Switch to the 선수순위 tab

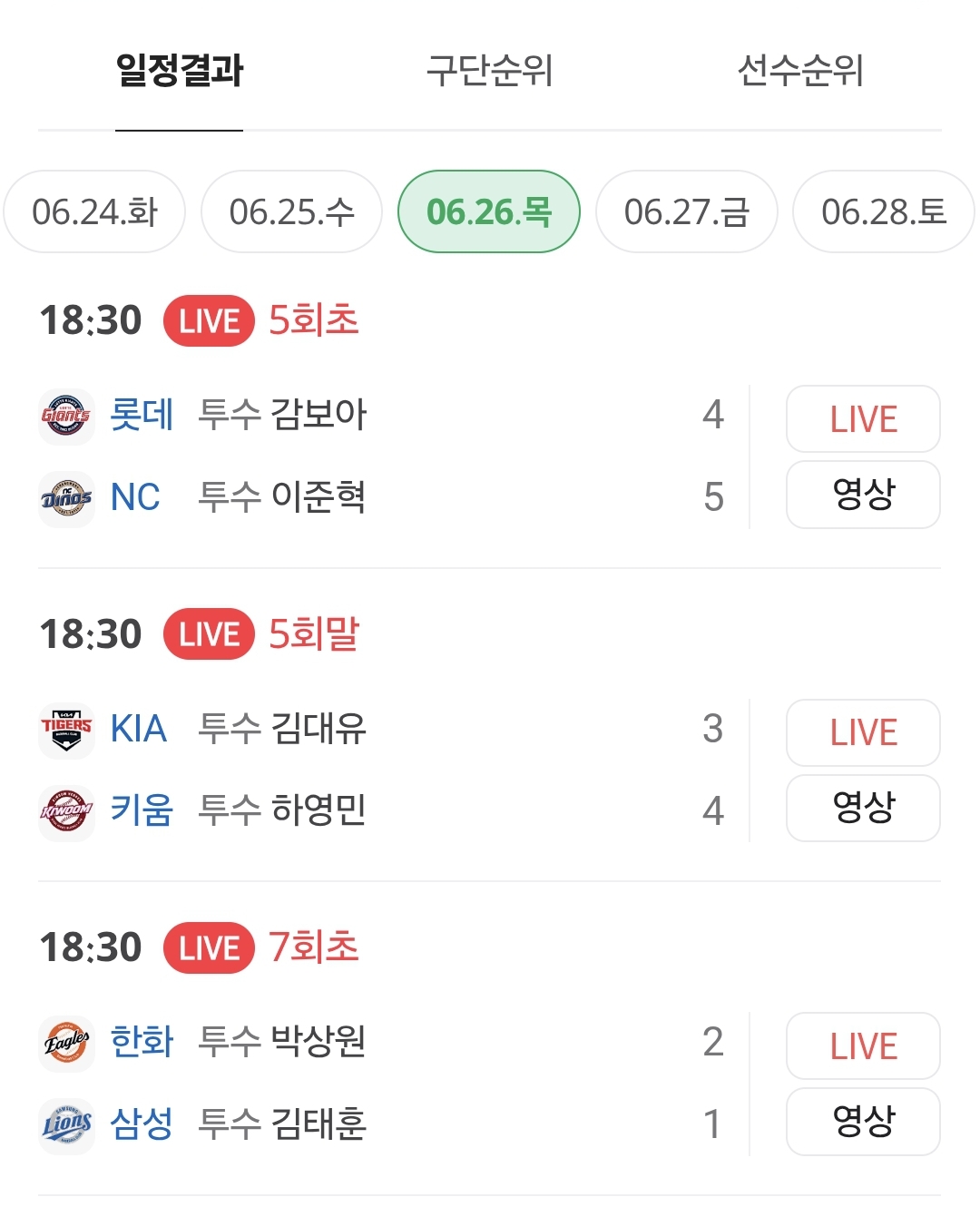[799, 70]
